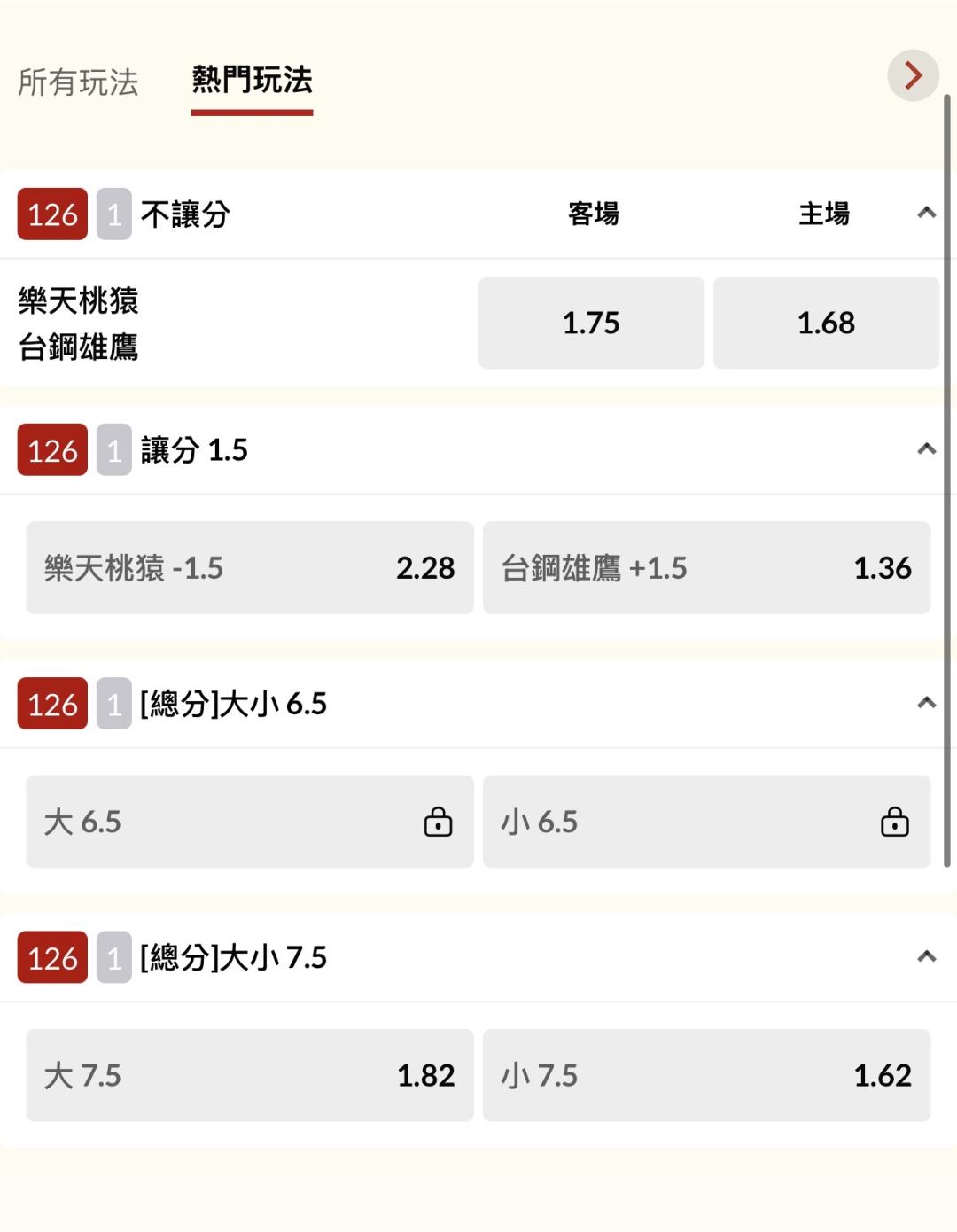Viewport: 957px width, 1232px height.
Task: Collapse the [總分]大小 7.5 section
Action: (926, 956)
